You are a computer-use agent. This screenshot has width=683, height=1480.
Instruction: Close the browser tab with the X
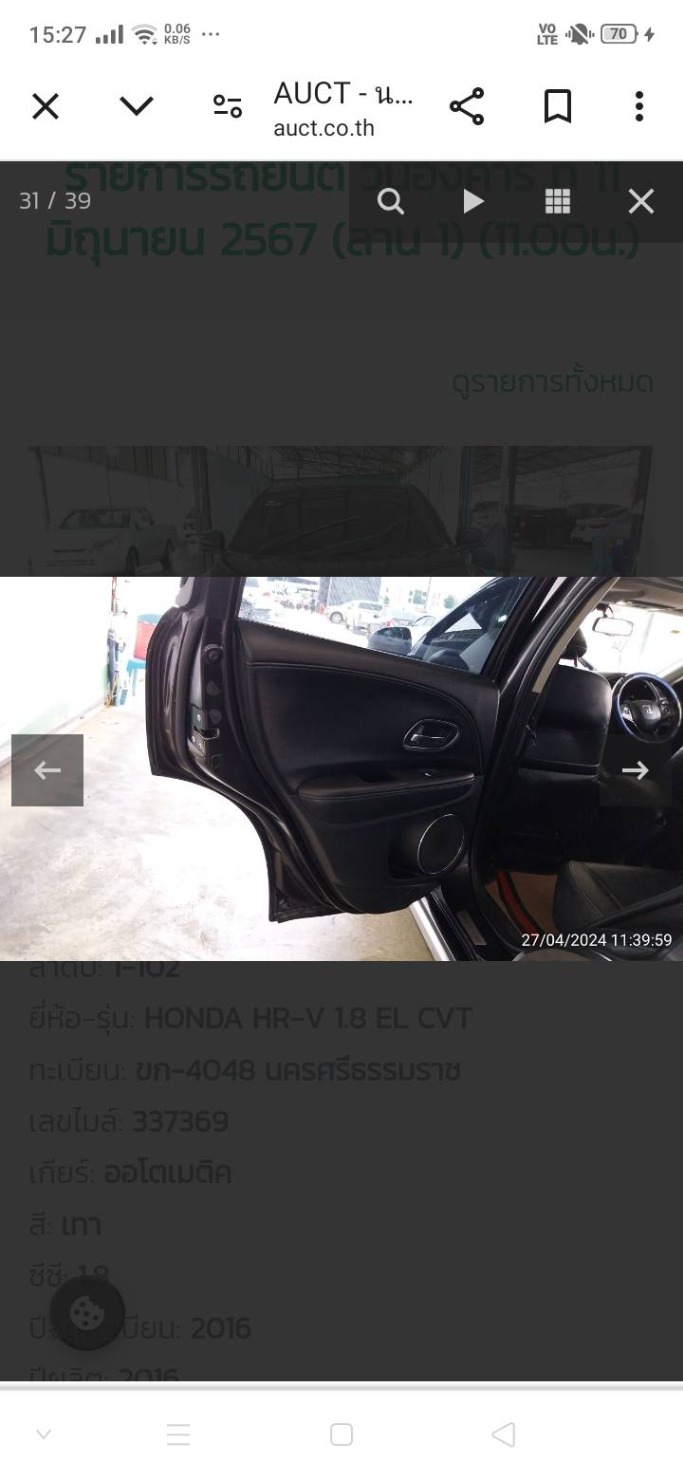tap(45, 107)
